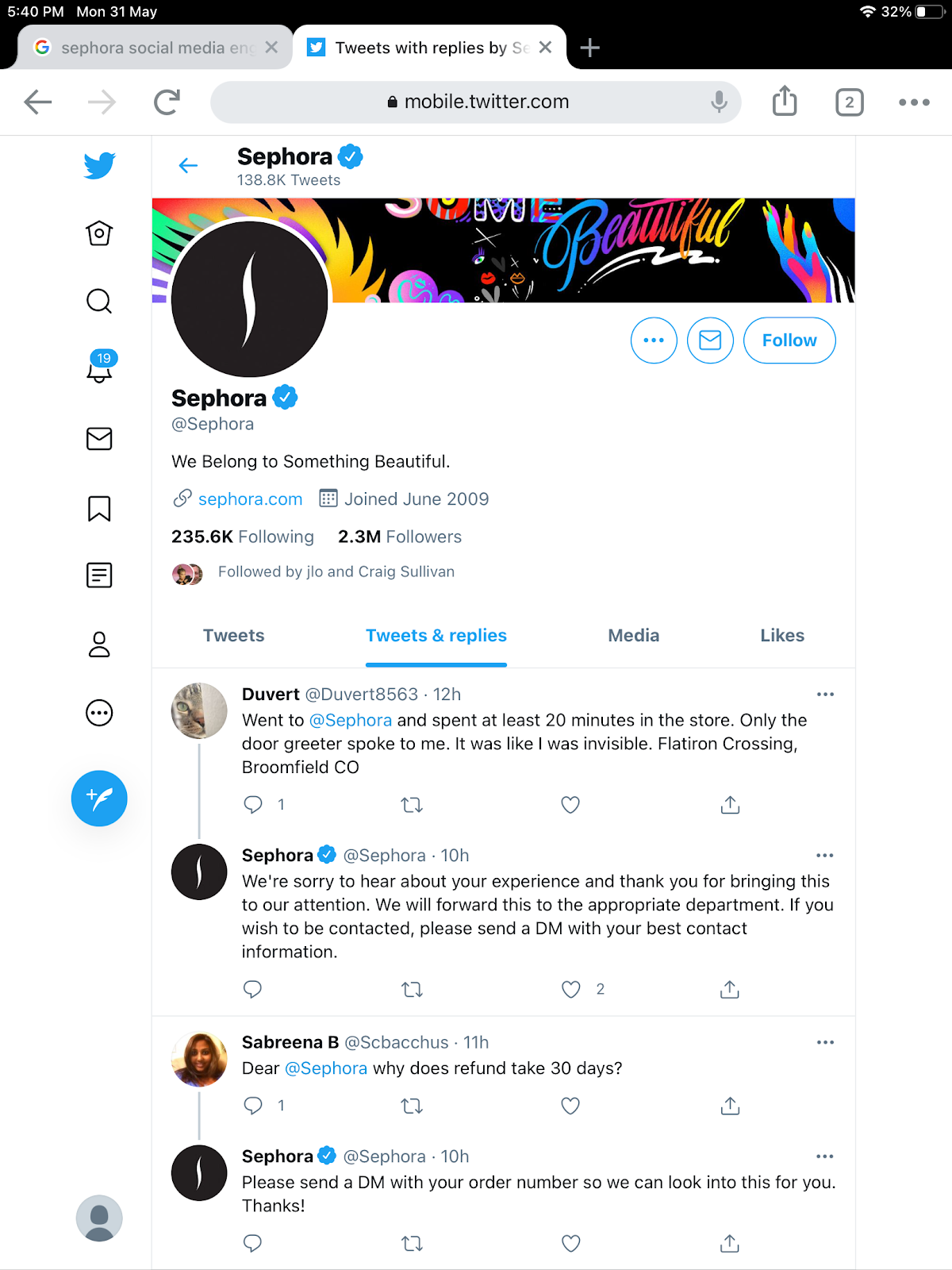Screen dimensions: 952x1270
Task: Open Bookmarks from the sidebar
Action: point(99,508)
